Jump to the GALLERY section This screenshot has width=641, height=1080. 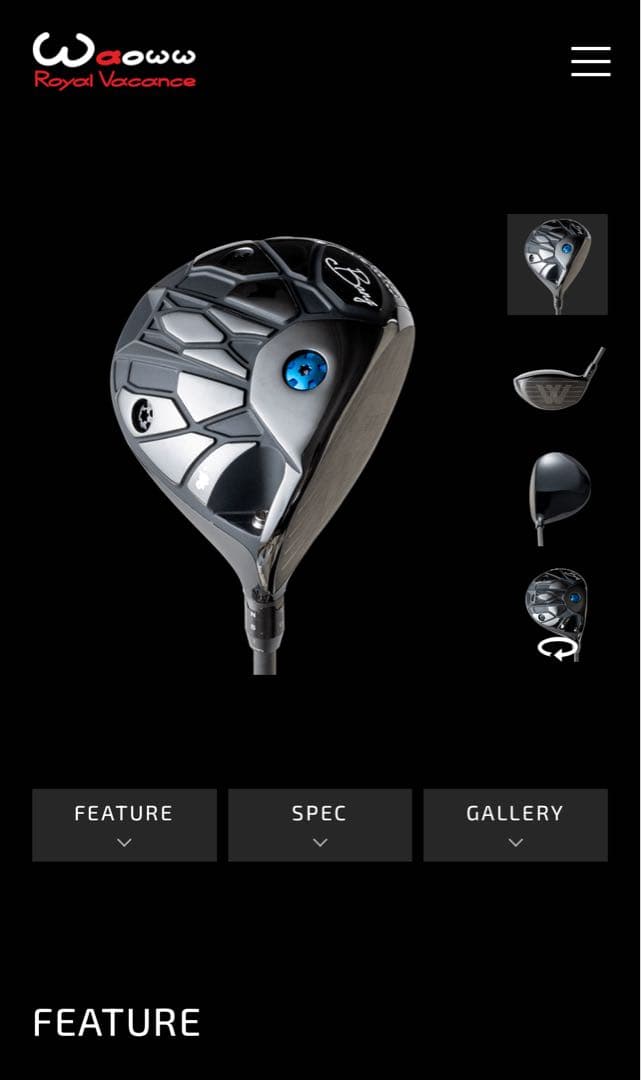(515, 825)
